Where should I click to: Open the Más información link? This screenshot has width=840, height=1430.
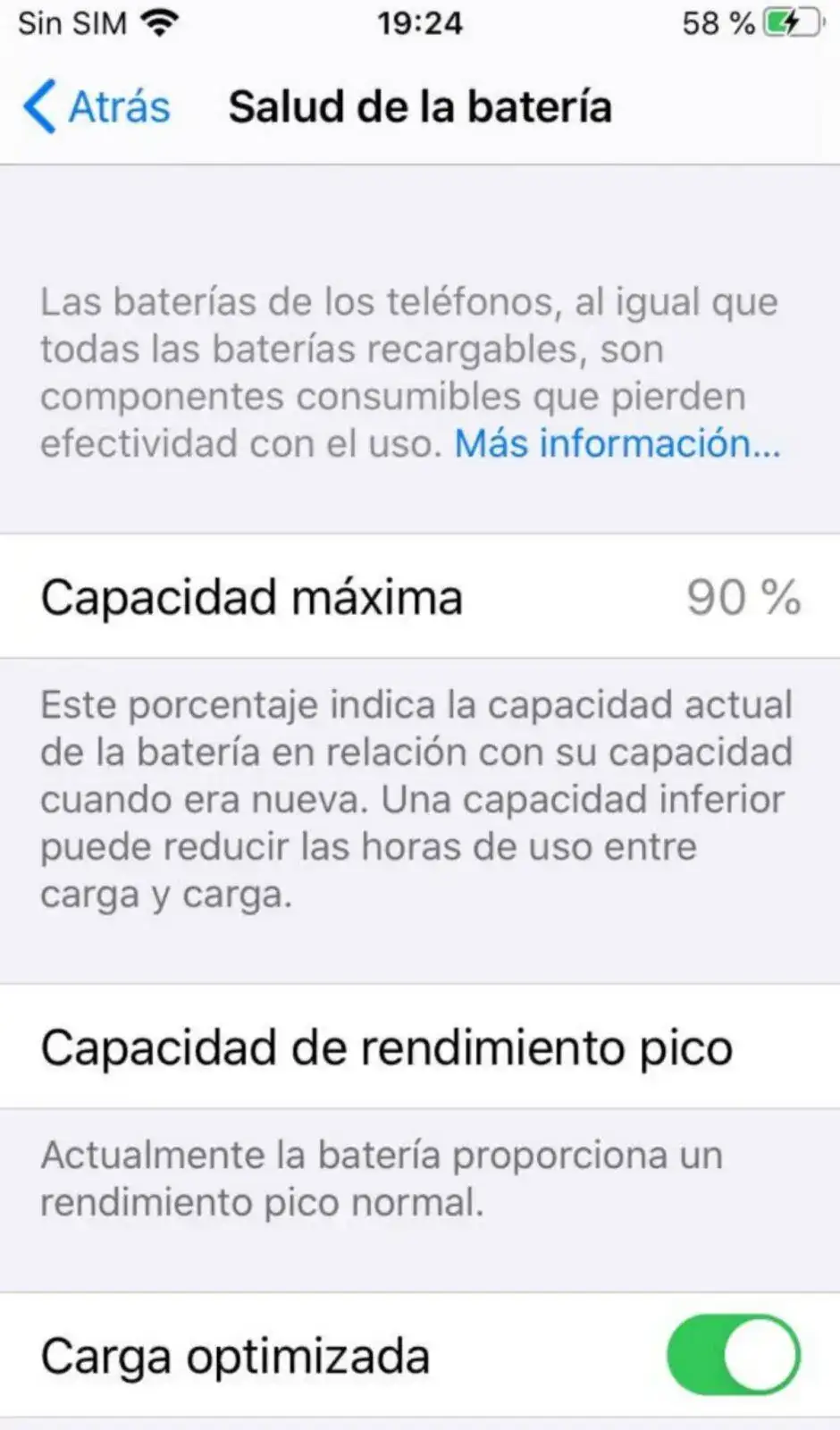pos(617,443)
